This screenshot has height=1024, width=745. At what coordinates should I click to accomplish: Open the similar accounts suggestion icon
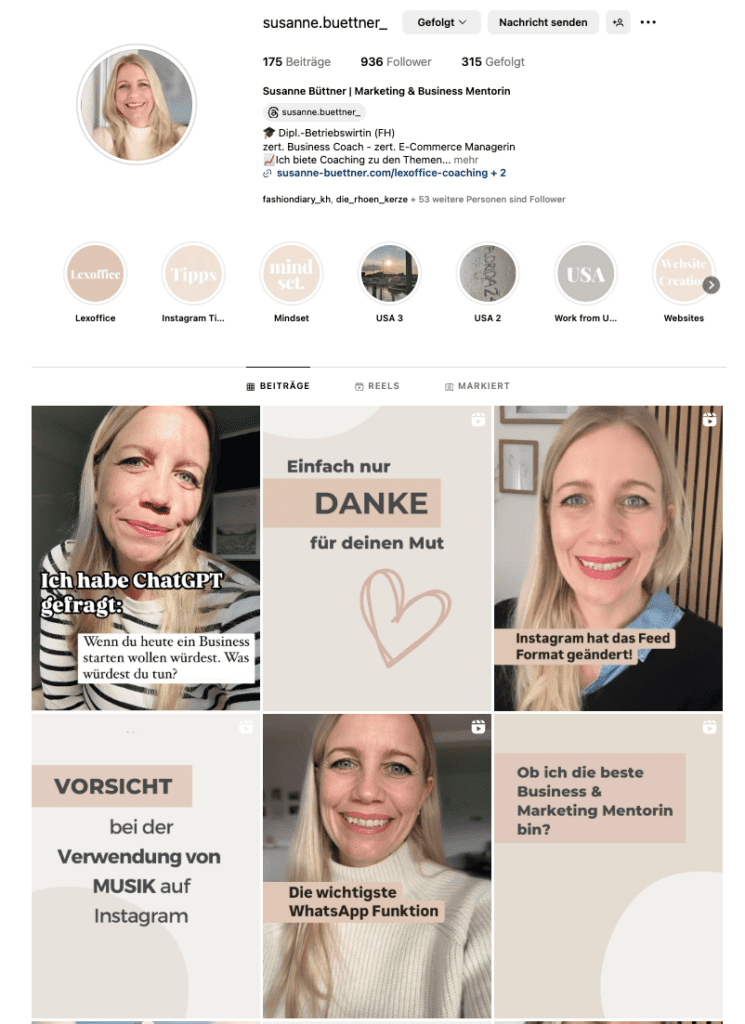pyautogui.click(x=618, y=22)
